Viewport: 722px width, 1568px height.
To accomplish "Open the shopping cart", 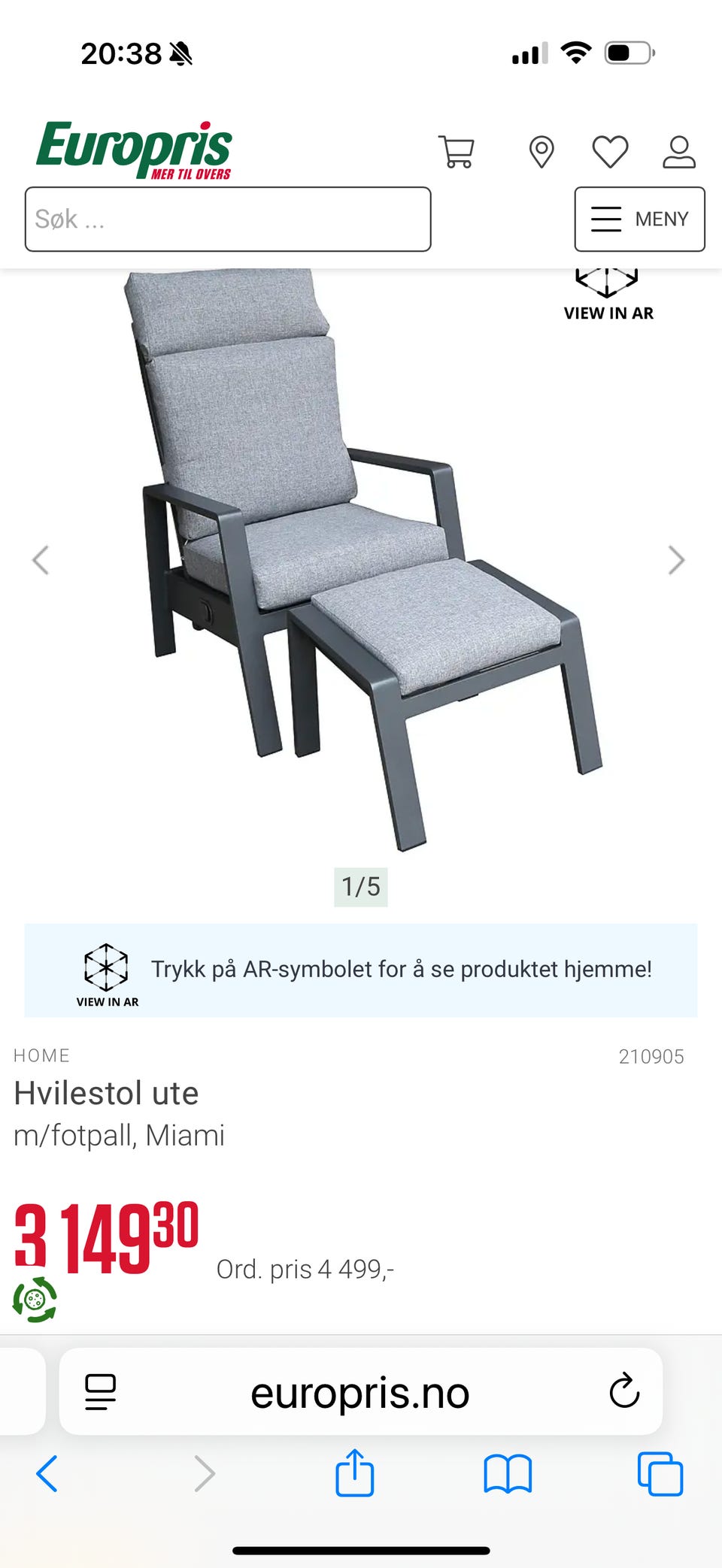I will (456, 151).
